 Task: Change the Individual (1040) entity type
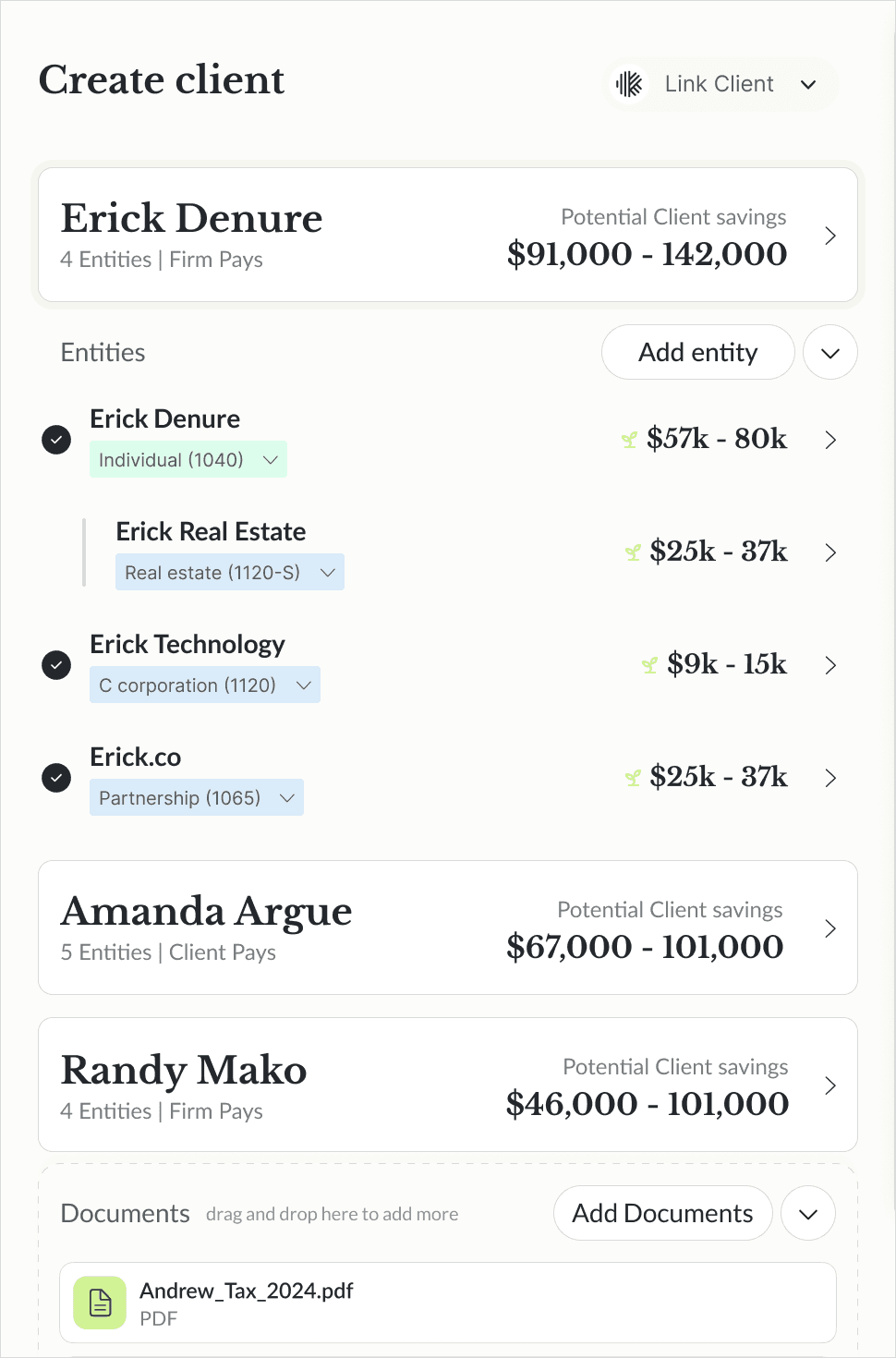pos(188,459)
